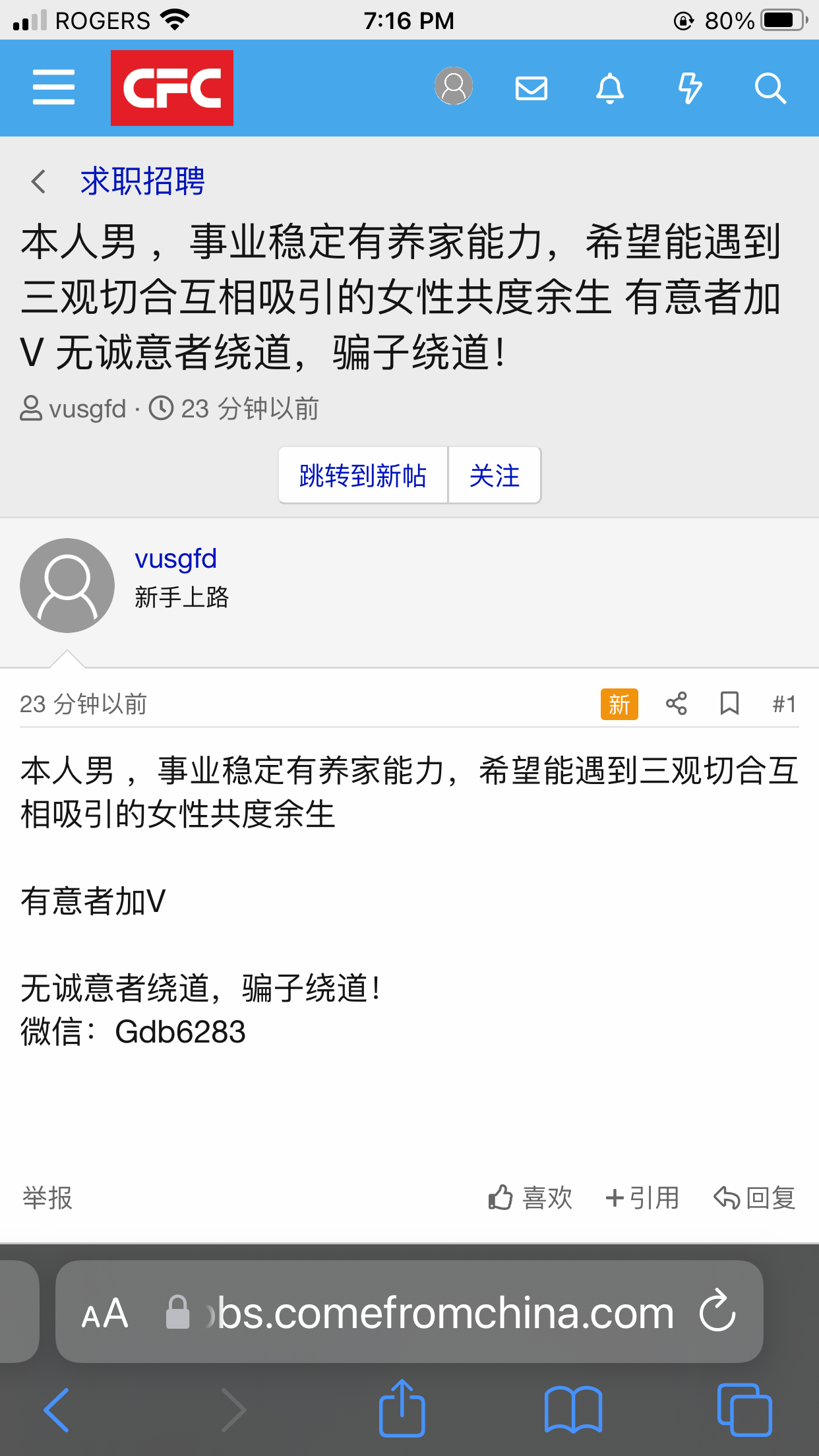The height and width of the screenshot is (1456, 819).
Task: Open Safari's share sheet
Action: 402,1409
